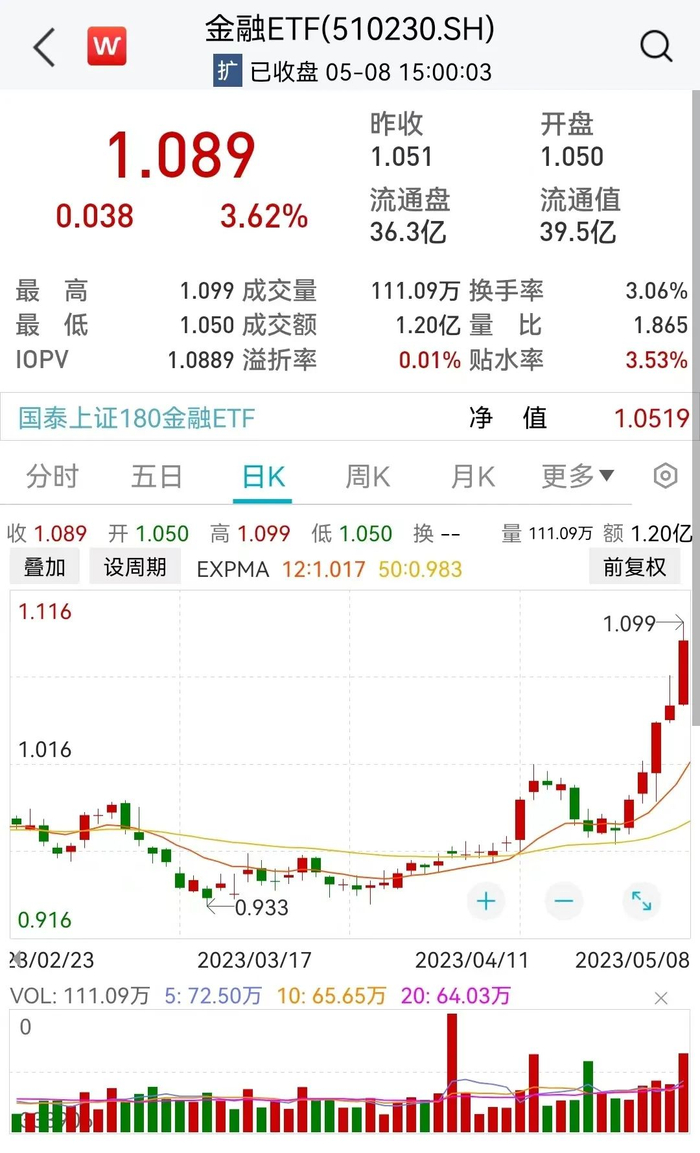Close the VOL indicator panel

pos(661,998)
